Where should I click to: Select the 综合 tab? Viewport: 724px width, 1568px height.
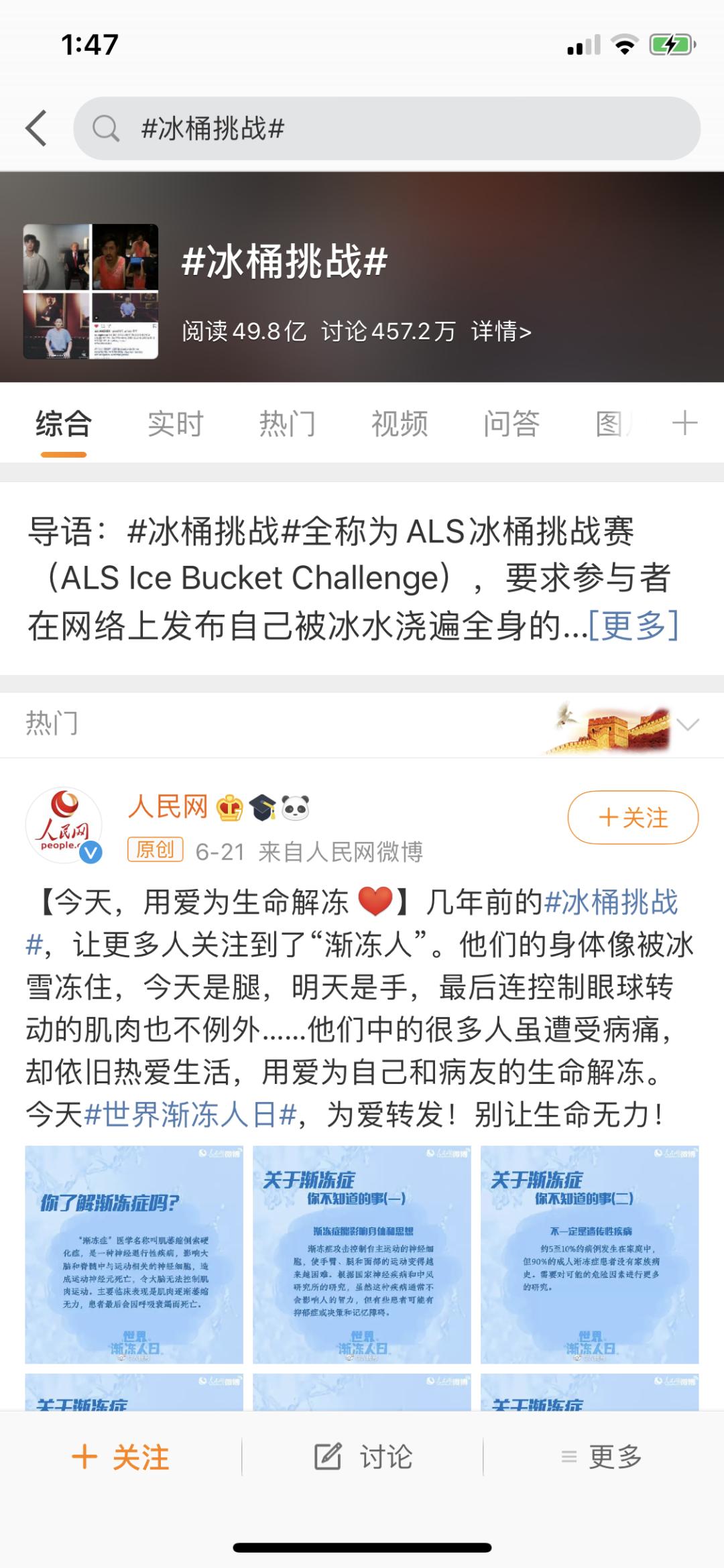click(64, 424)
